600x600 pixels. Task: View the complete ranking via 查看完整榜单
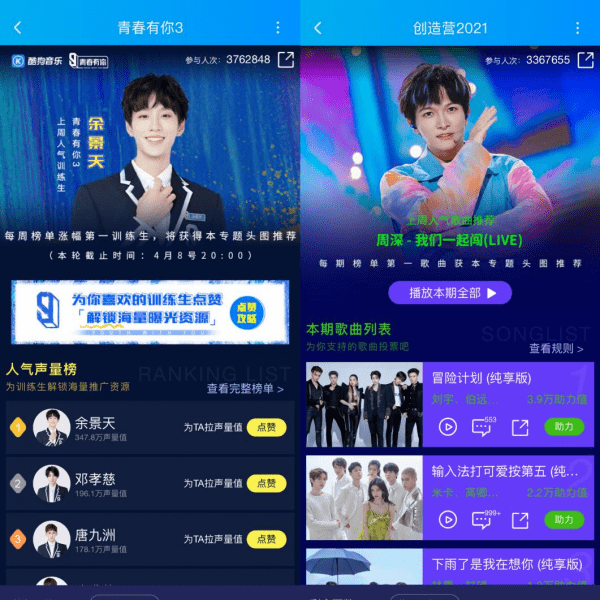[245, 388]
